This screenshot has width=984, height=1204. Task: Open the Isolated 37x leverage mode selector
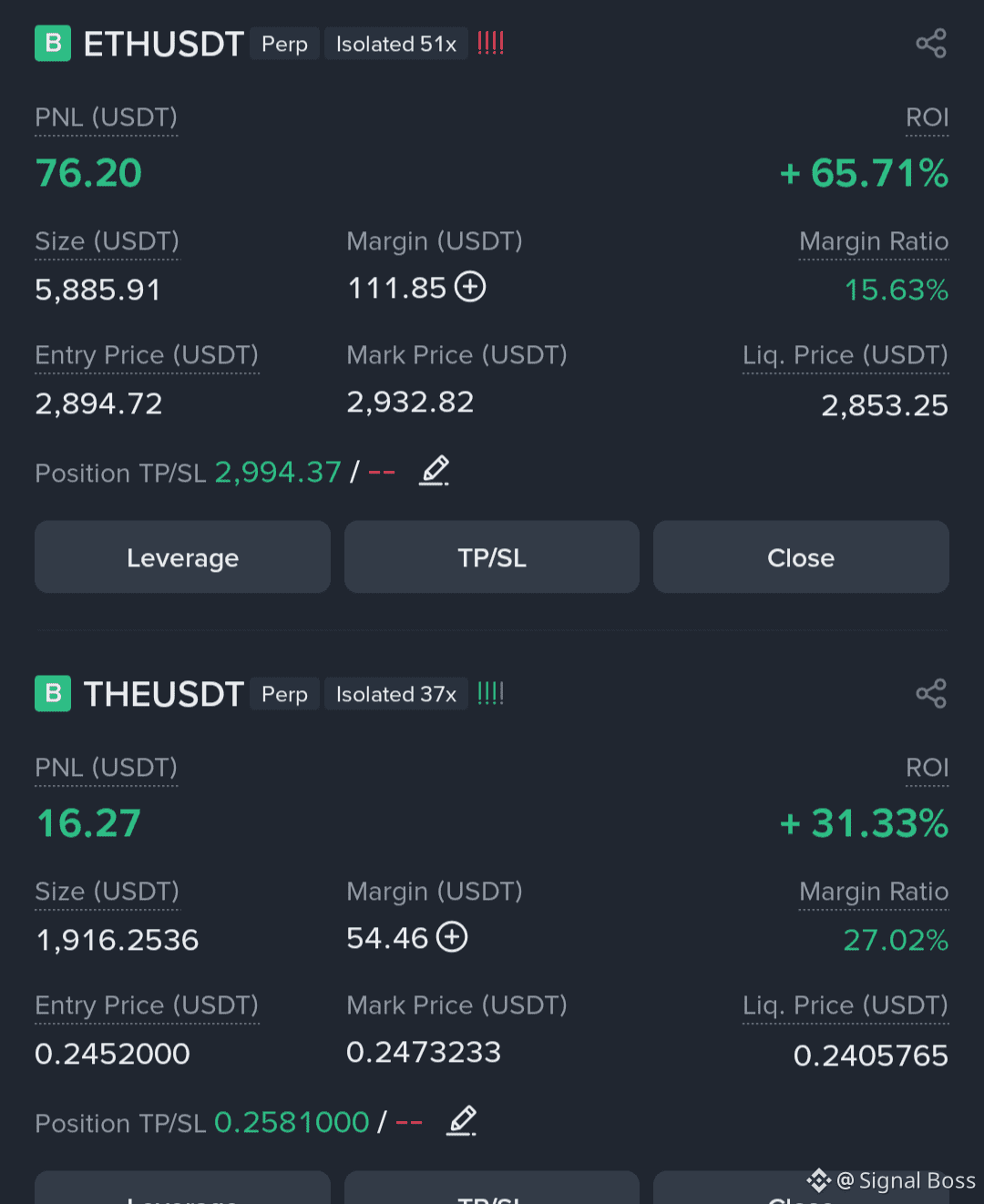tap(395, 693)
